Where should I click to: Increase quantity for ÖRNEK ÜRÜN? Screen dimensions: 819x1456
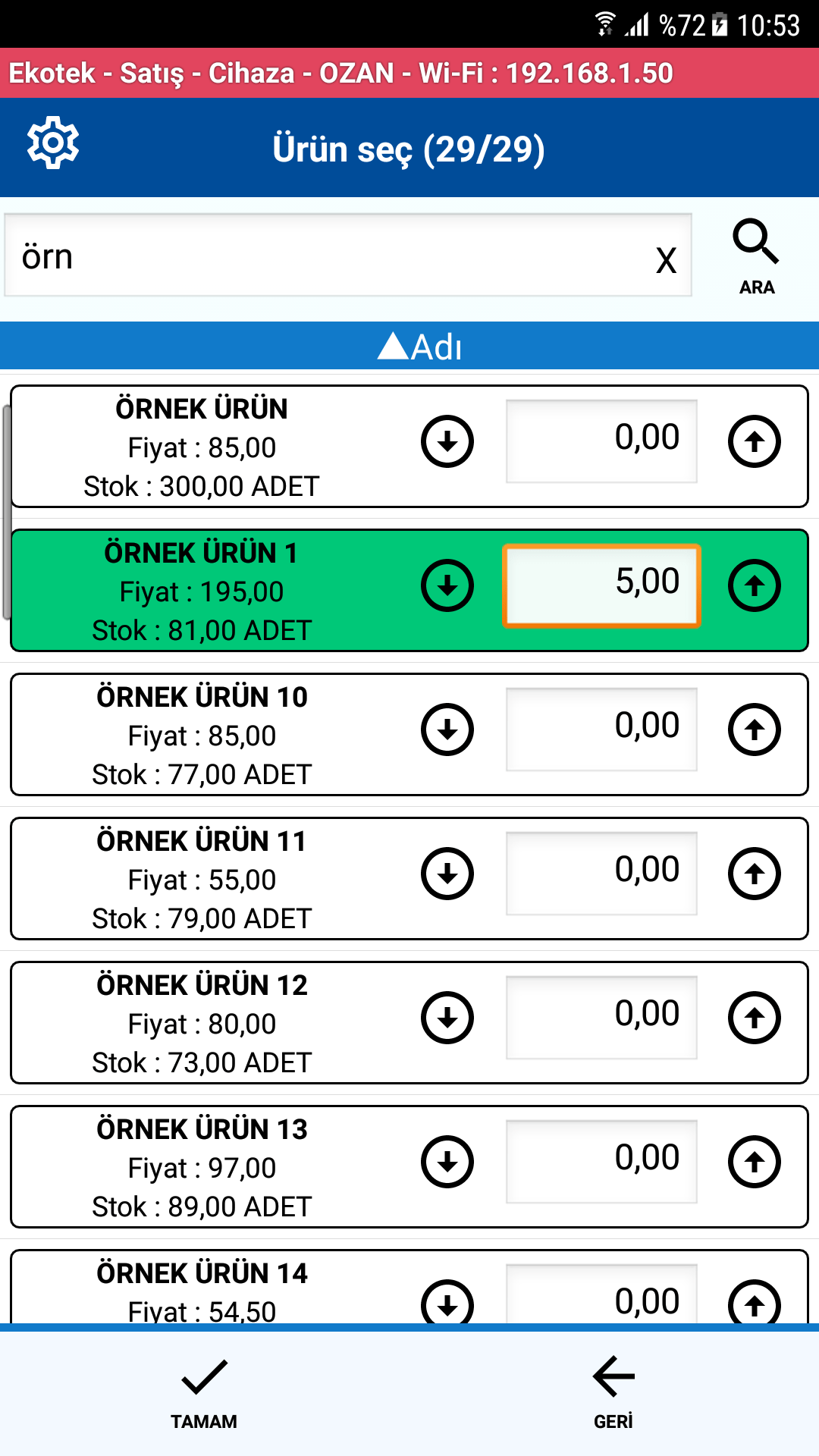click(755, 440)
